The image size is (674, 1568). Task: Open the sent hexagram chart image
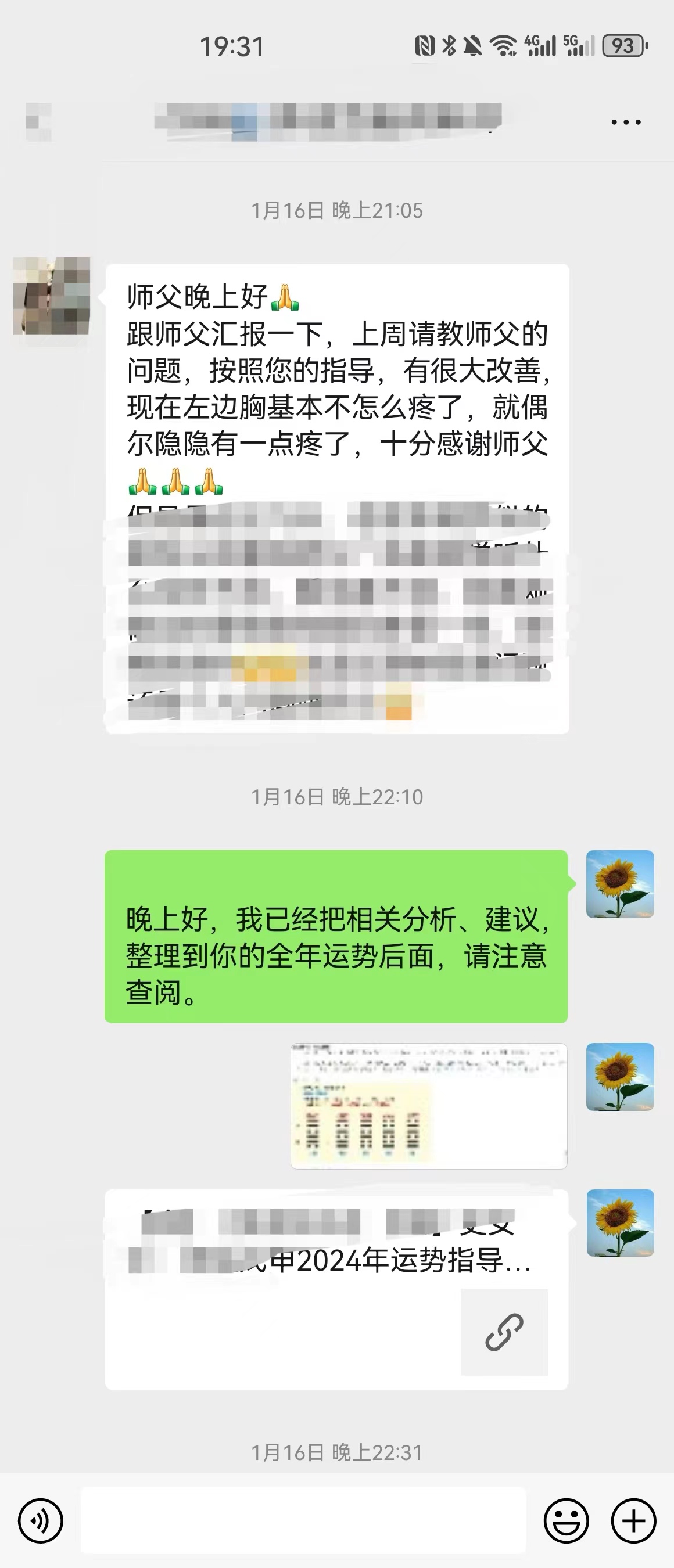(429, 1105)
